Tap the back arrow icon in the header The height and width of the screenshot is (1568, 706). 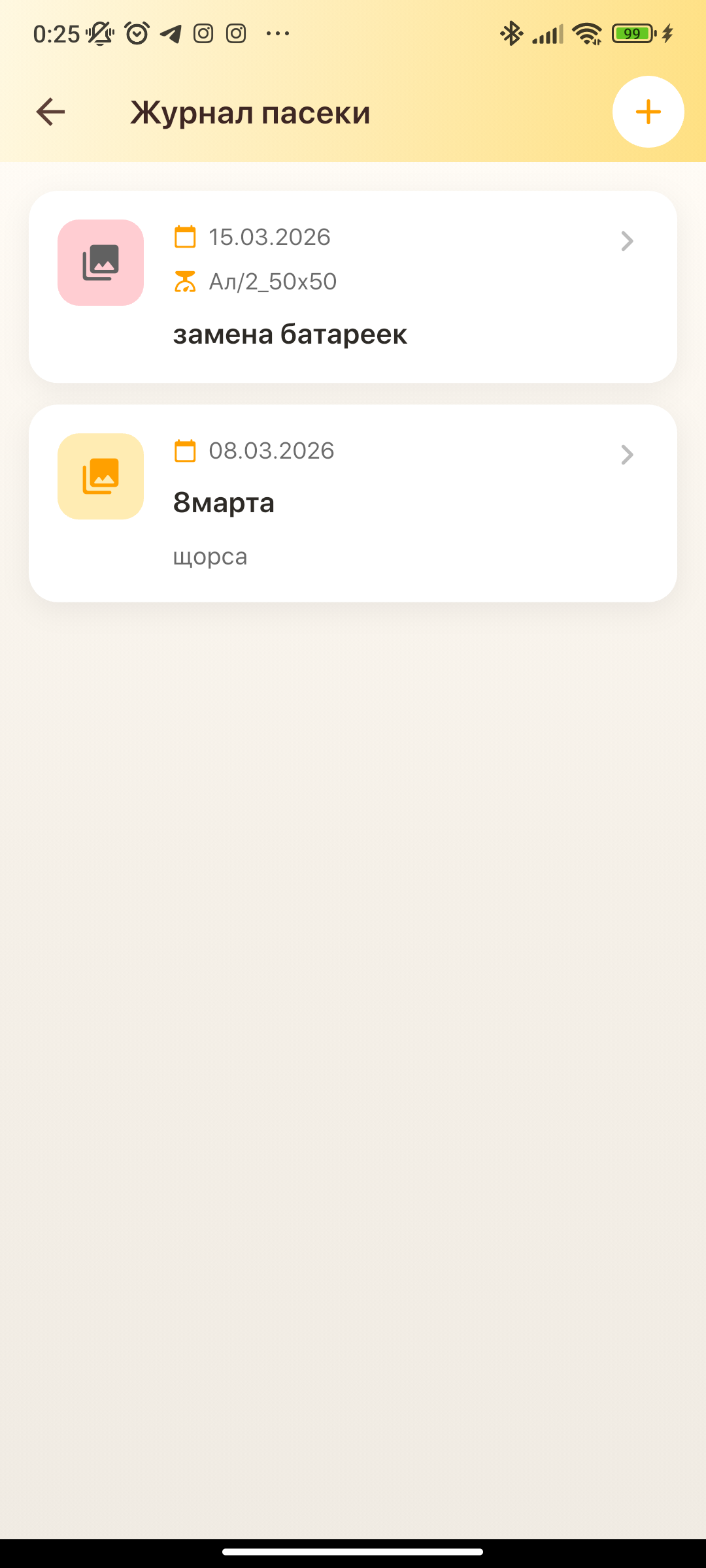click(50, 111)
